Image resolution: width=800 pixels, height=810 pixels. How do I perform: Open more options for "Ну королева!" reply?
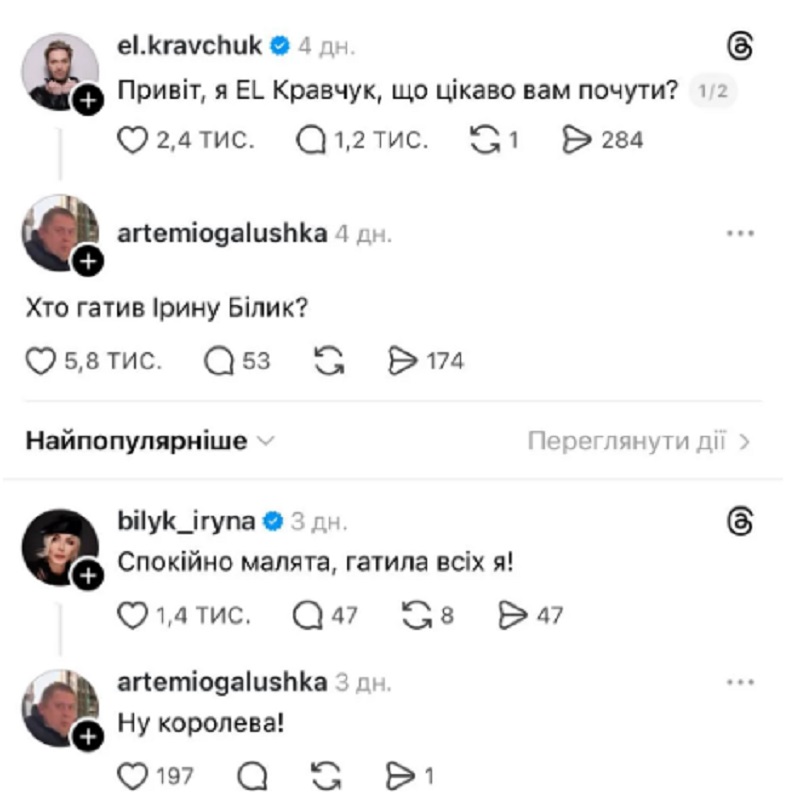point(739,682)
